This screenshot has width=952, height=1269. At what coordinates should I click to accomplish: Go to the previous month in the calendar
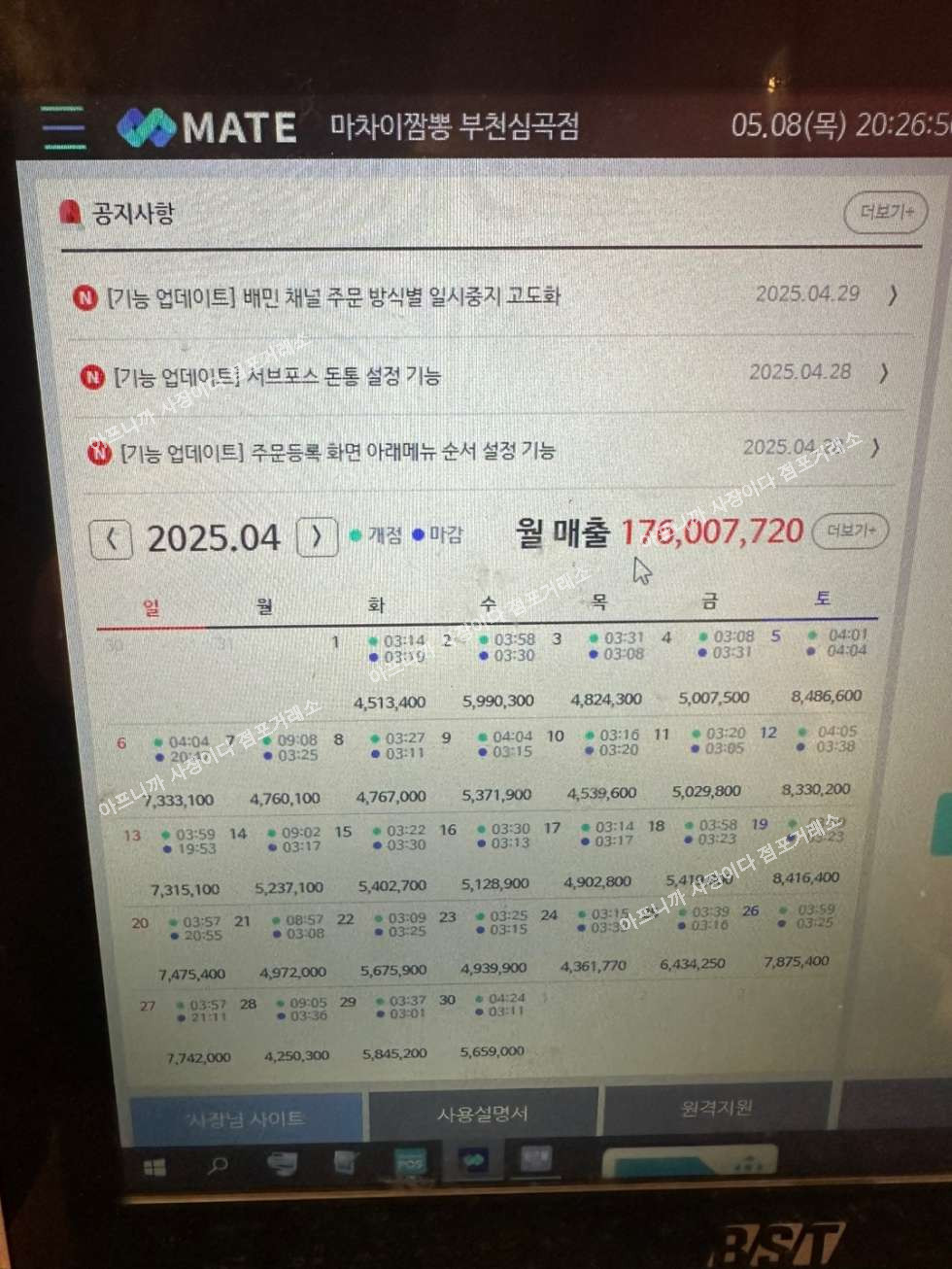111,538
